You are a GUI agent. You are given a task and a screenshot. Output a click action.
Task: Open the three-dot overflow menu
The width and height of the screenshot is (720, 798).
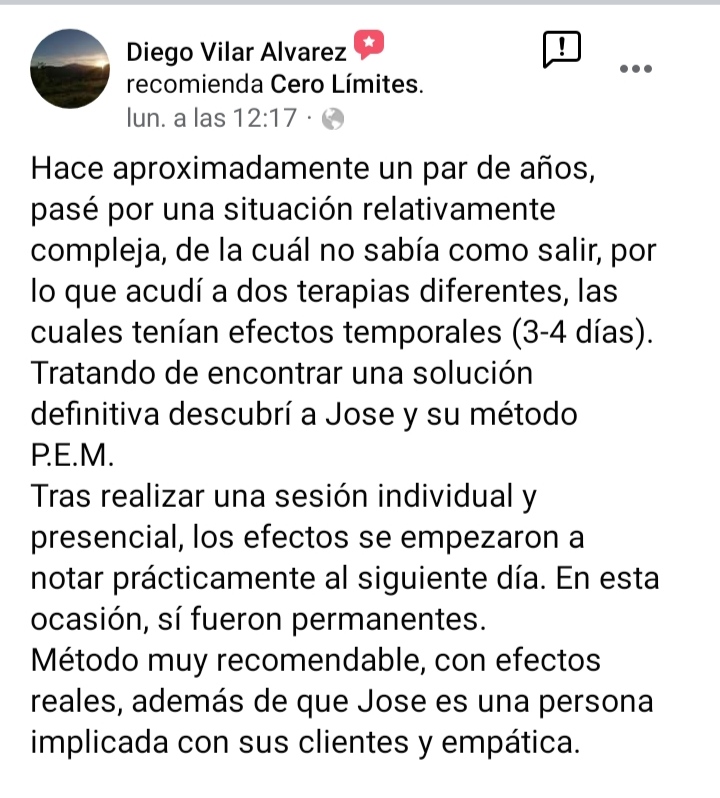(636, 68)
